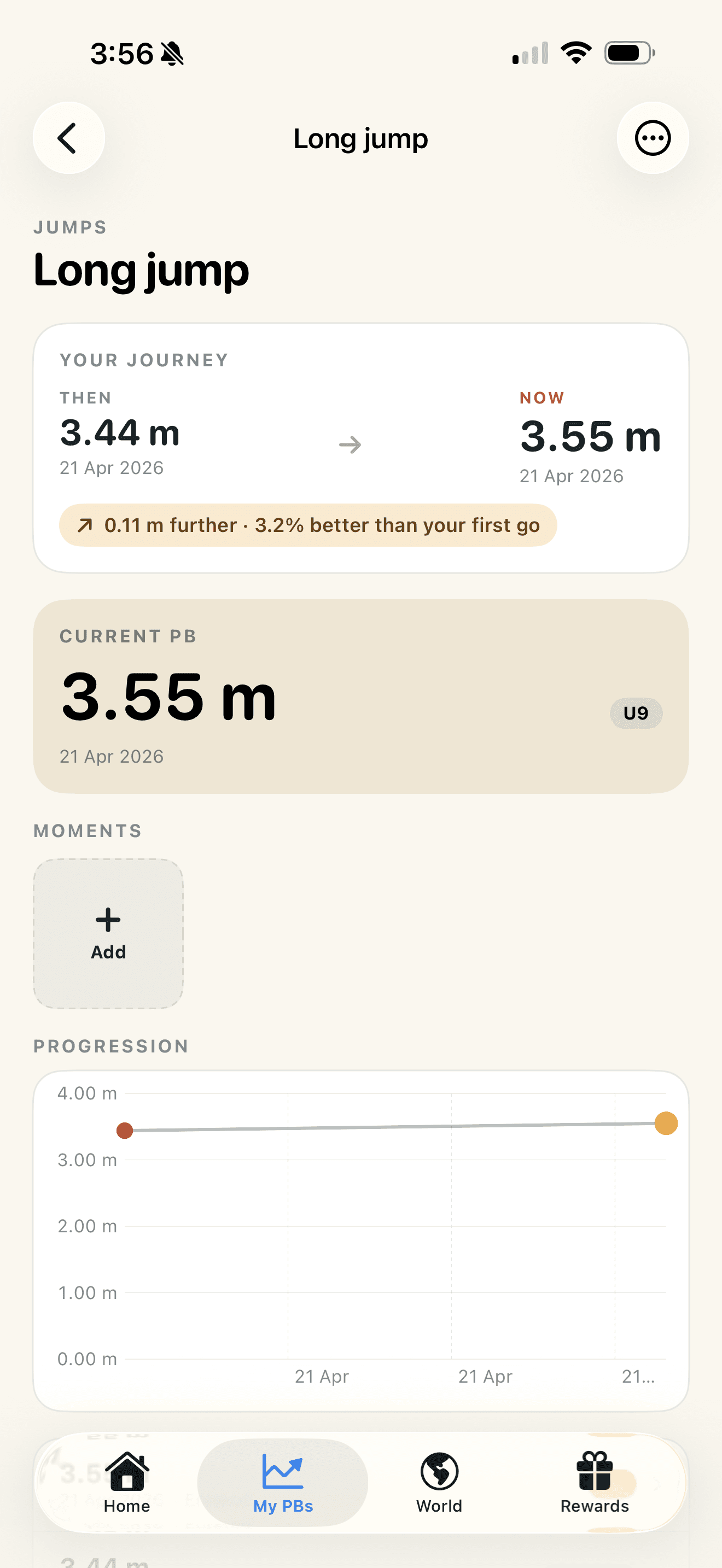722x1568 pixels.
Task: Tap the Long jump page title
Action: (x=360, y=138)
